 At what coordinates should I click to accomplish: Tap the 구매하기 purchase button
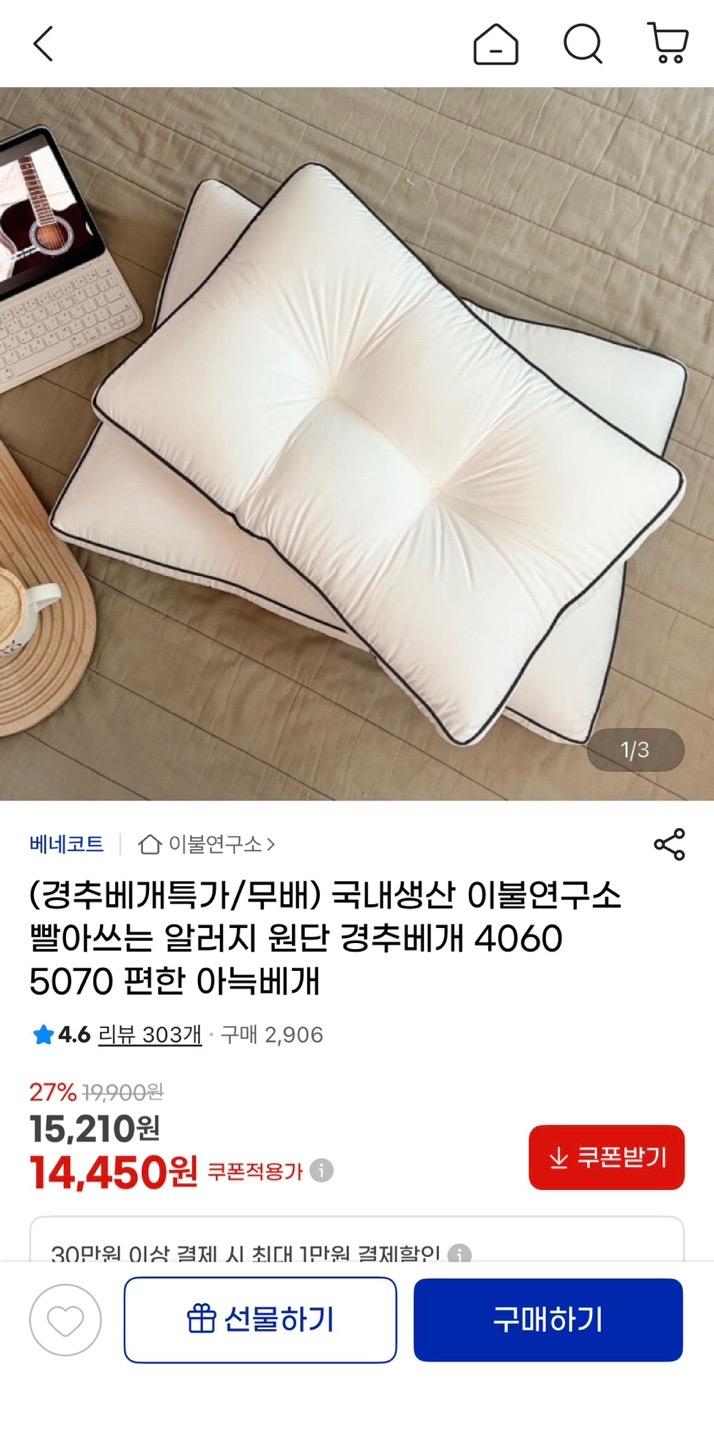(x=548, y=1320)
